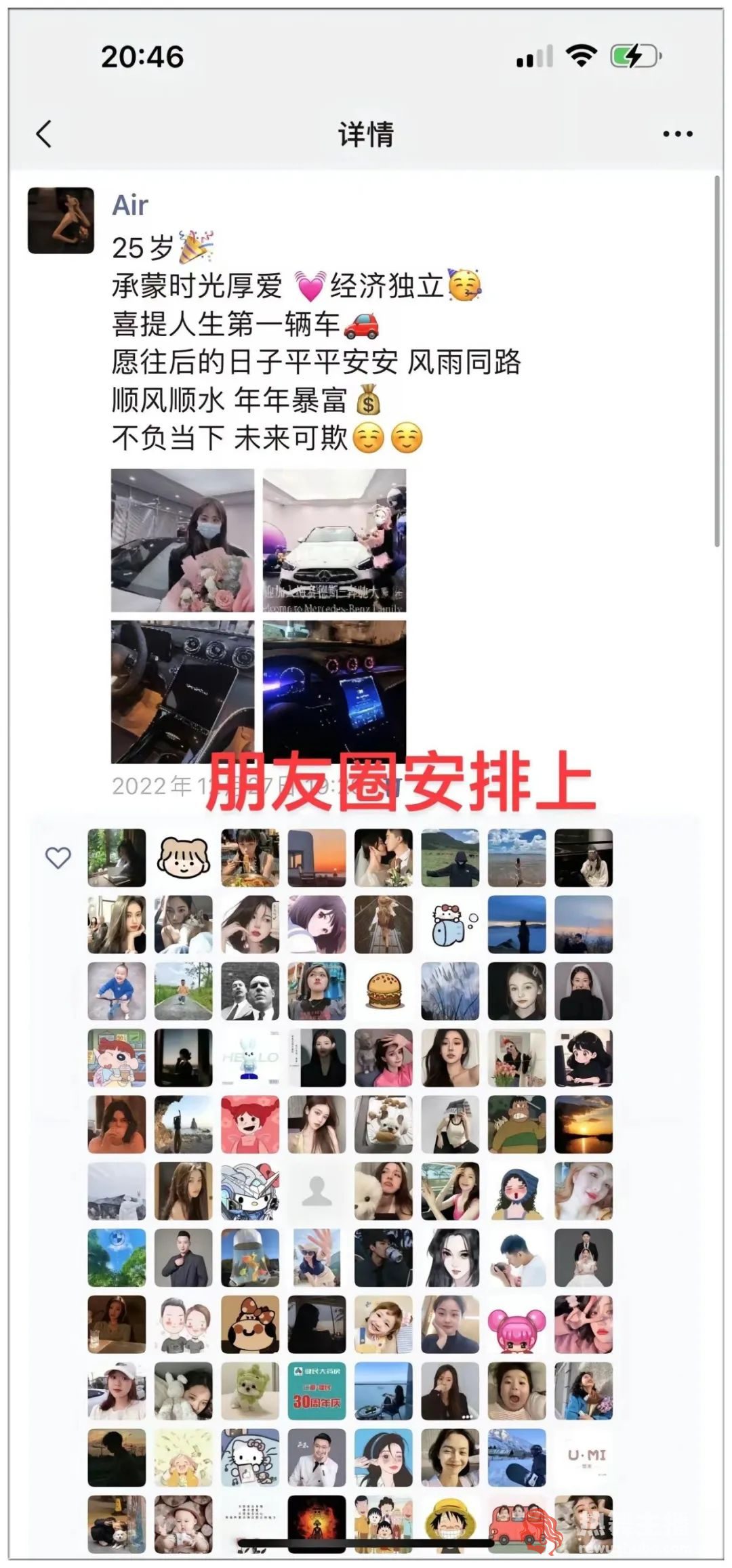Open Air's profile picture

coord(61,220)
